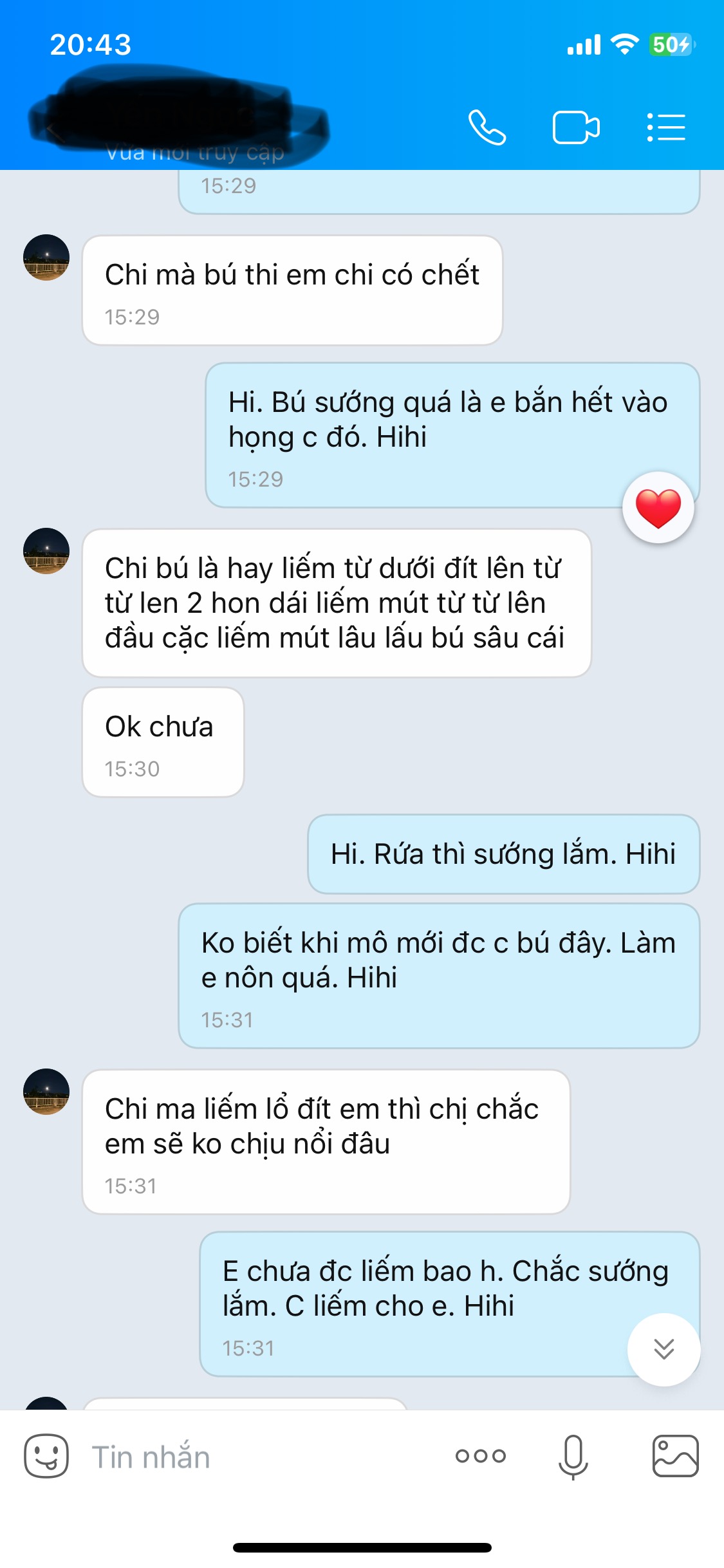
Task: Open sender's avatar beside 15:29 message
Action: pyautogui.click(x=46, y=257)
